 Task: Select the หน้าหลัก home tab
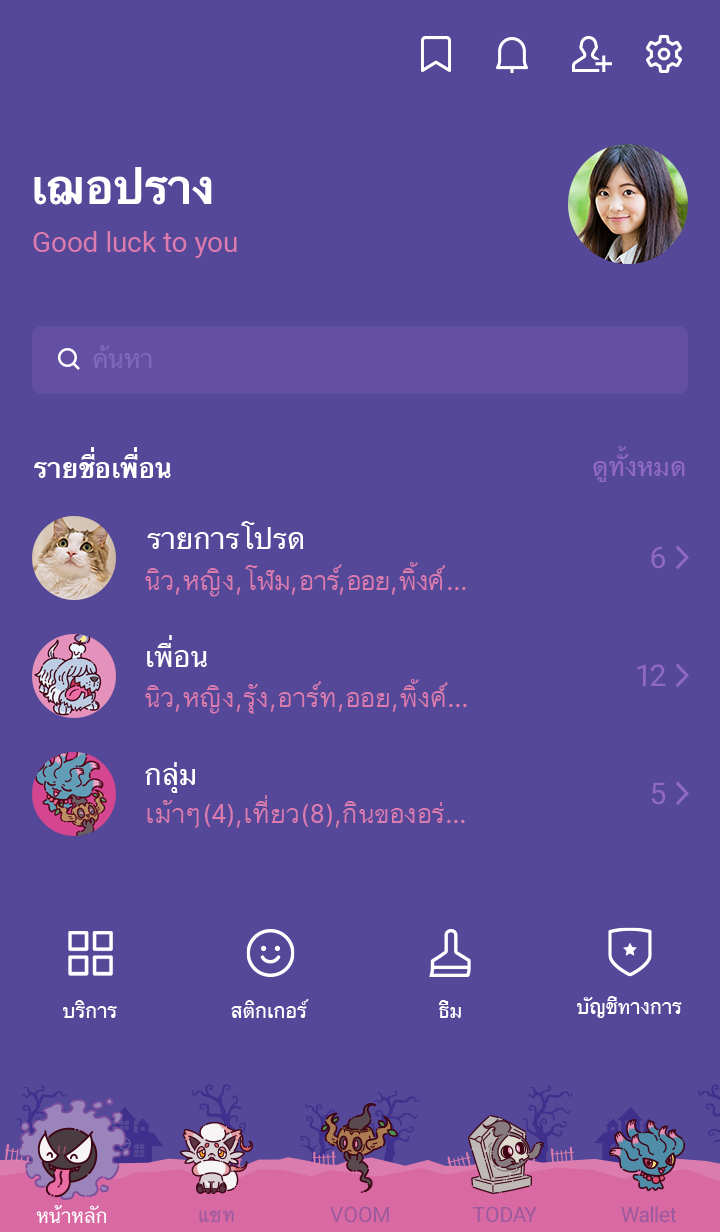pos(72,1172)
